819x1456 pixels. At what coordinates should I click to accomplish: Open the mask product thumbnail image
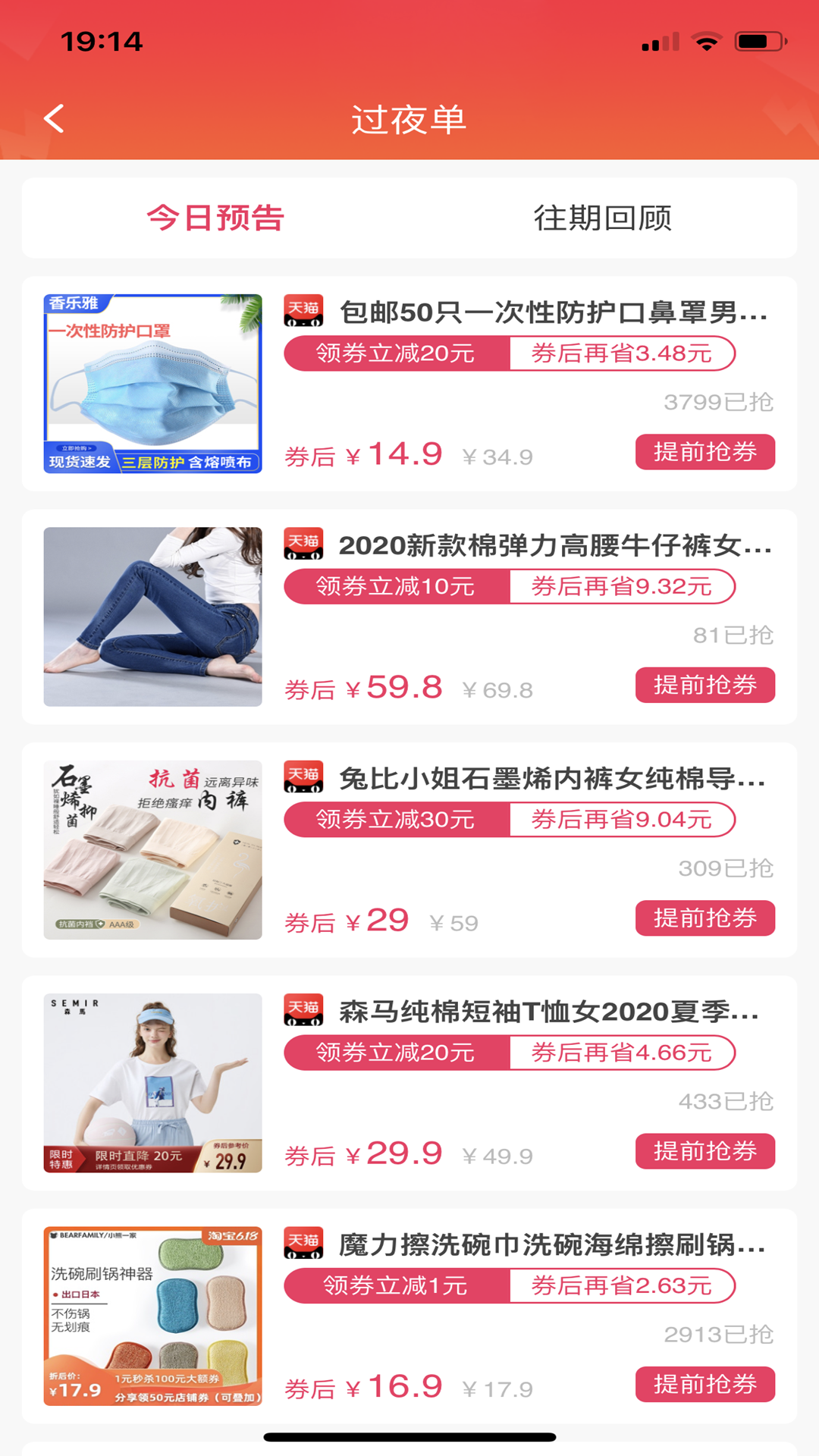pyautogui.click(x=152, y=381)
